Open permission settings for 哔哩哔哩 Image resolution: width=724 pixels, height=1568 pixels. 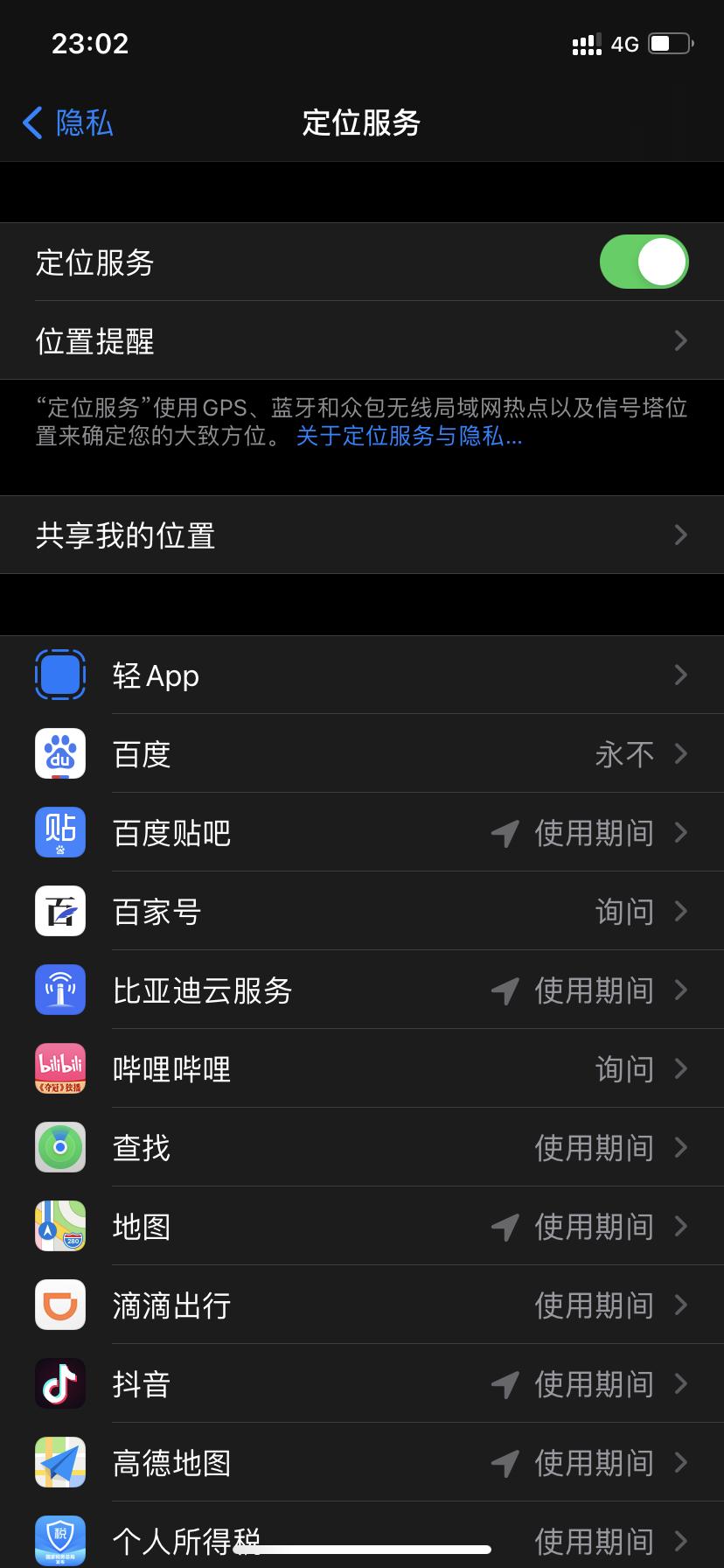[362, 1068]
